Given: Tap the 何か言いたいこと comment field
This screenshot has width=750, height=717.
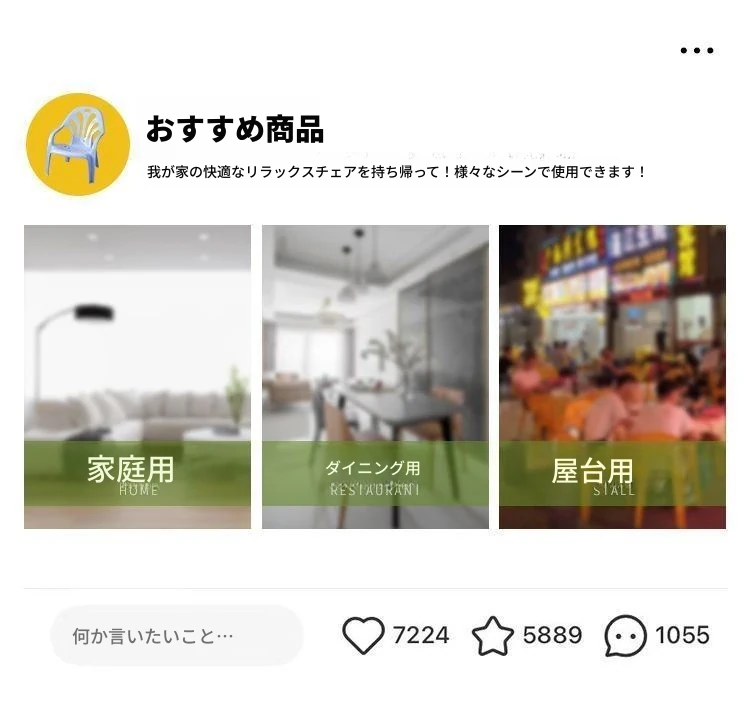Looking at the screenshot, I should [176, 635].
